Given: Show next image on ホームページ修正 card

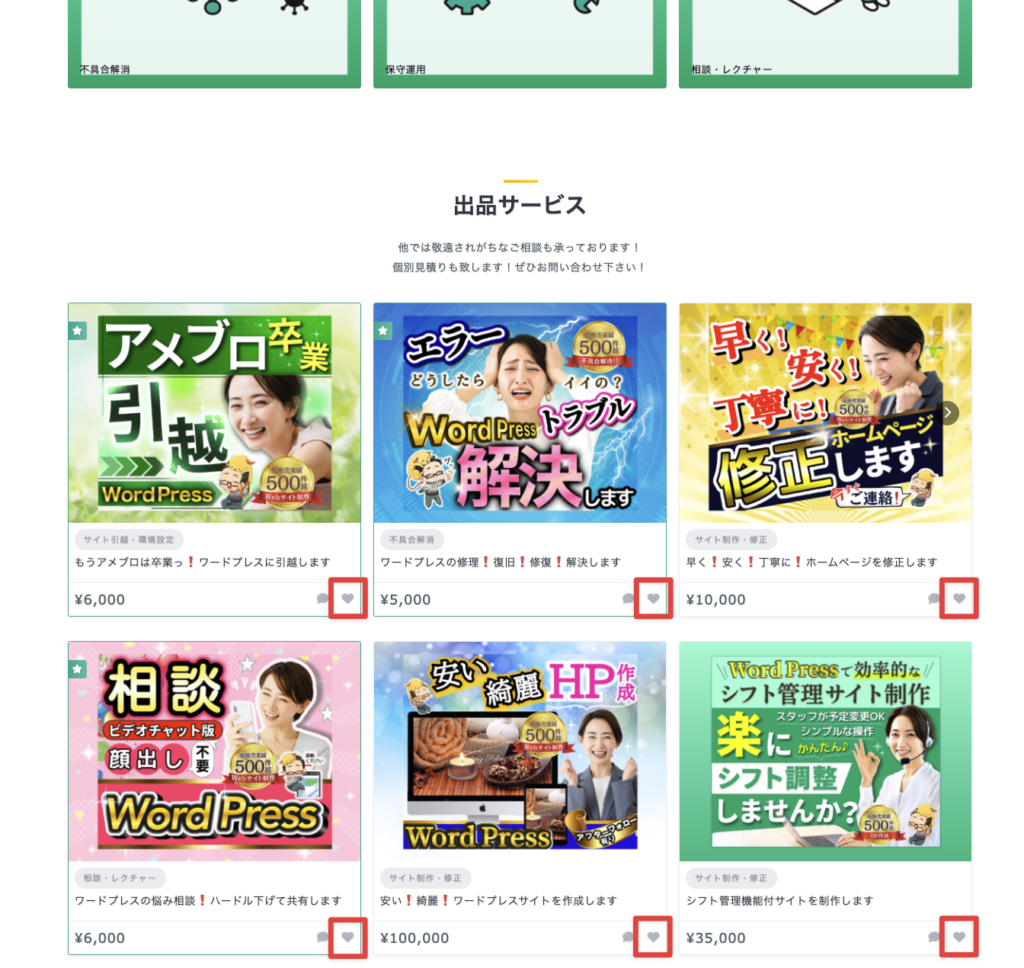Looking at the screenshot, I should pos(949,413).
